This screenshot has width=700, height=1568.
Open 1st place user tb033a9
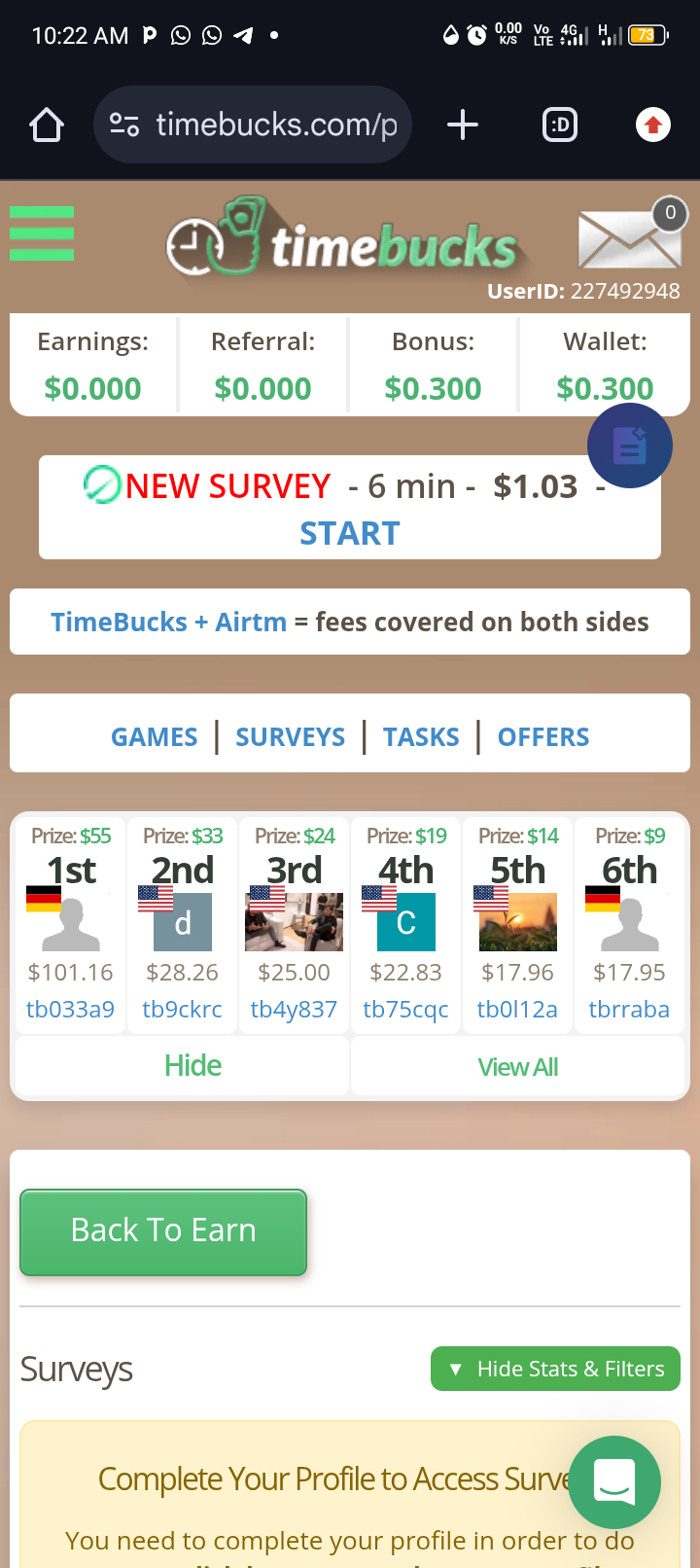point(70,1010)
